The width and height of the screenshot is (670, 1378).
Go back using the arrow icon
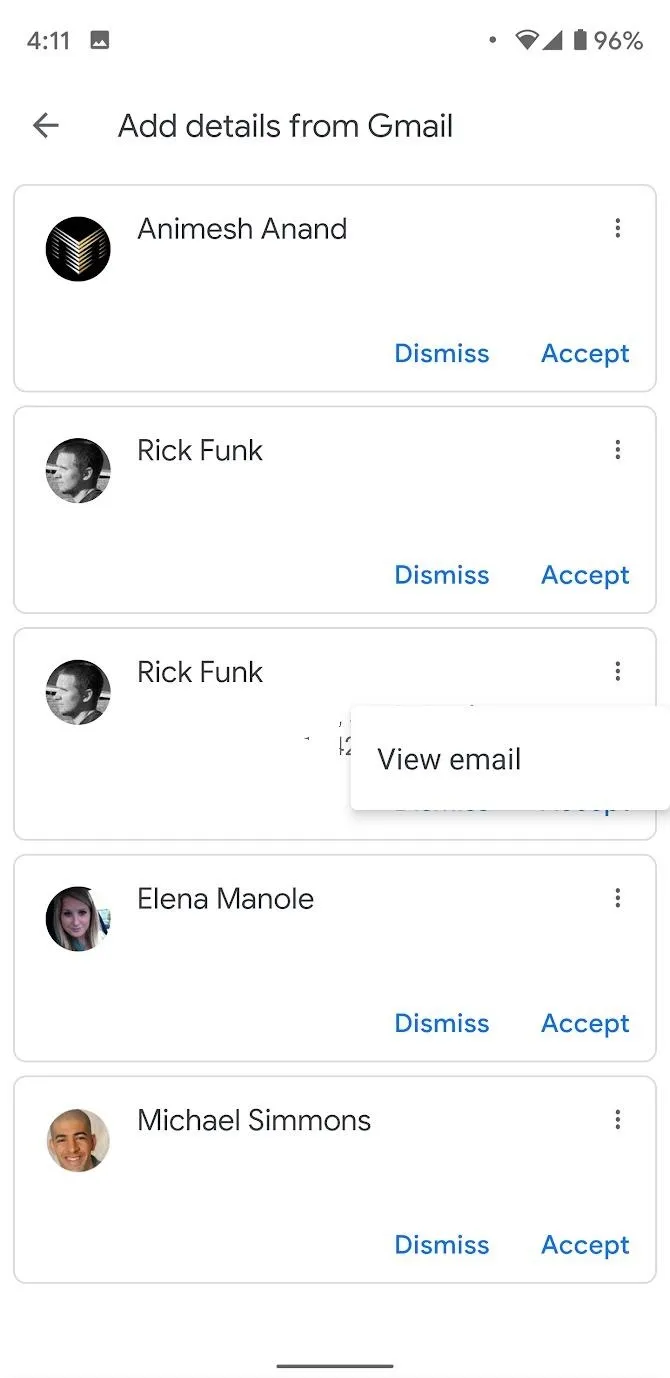pos(46,125)
